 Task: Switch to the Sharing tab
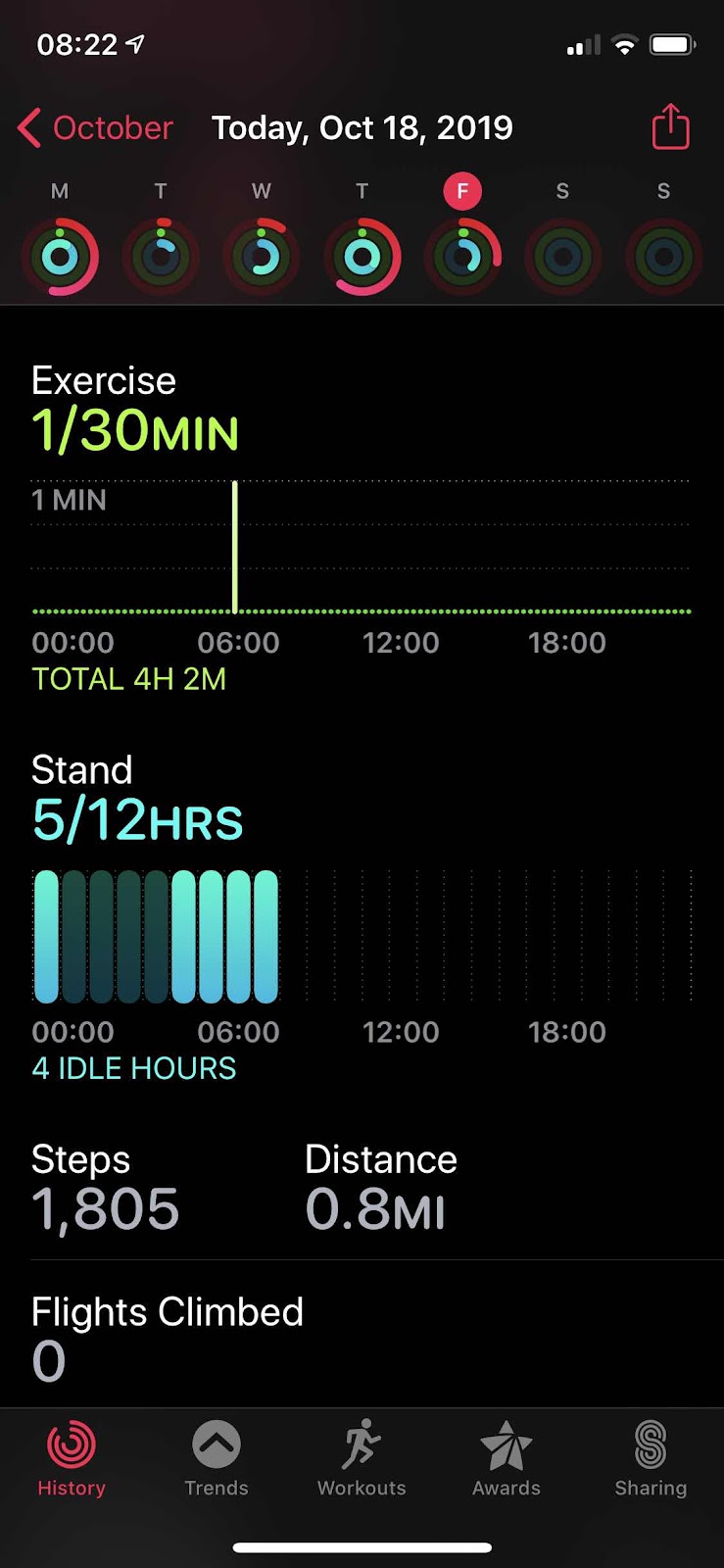[x=651, y=1458]
